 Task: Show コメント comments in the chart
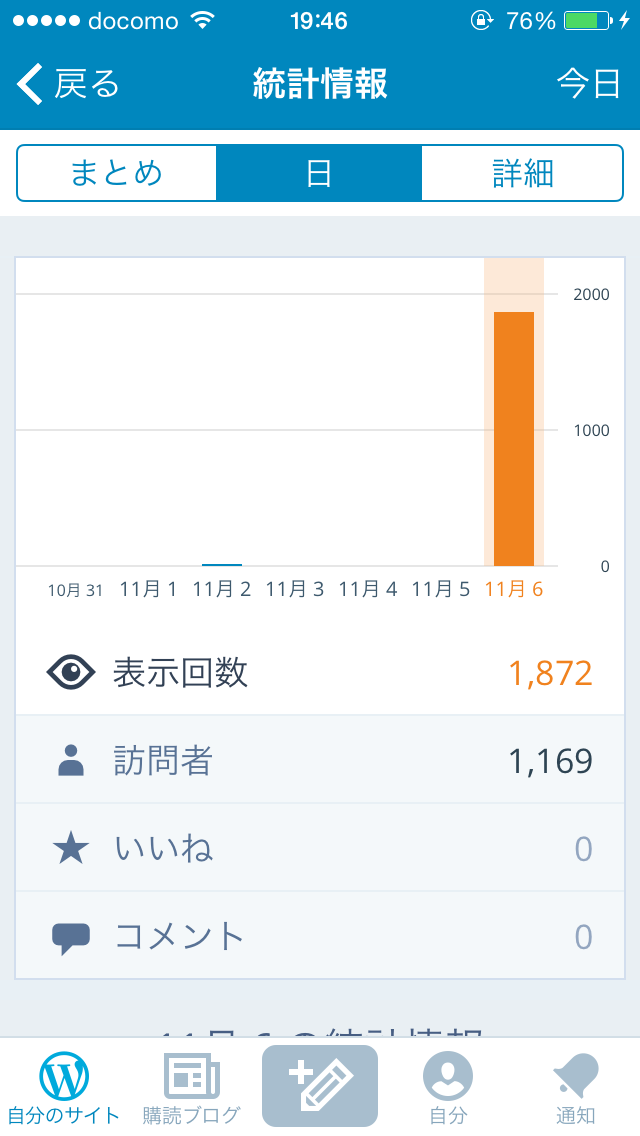(x=320, y=935)
